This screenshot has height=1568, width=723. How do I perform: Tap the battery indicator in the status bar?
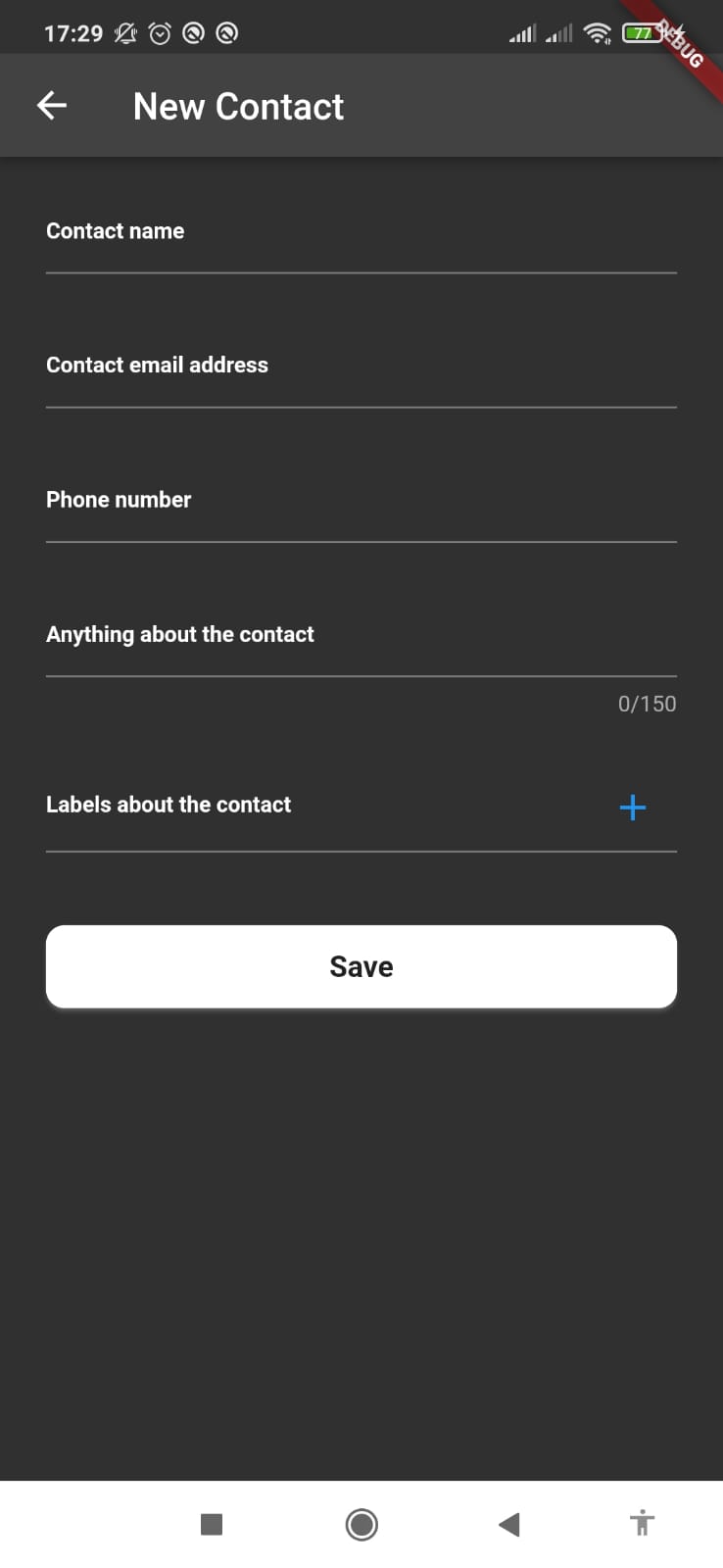[x=642, y=32]
